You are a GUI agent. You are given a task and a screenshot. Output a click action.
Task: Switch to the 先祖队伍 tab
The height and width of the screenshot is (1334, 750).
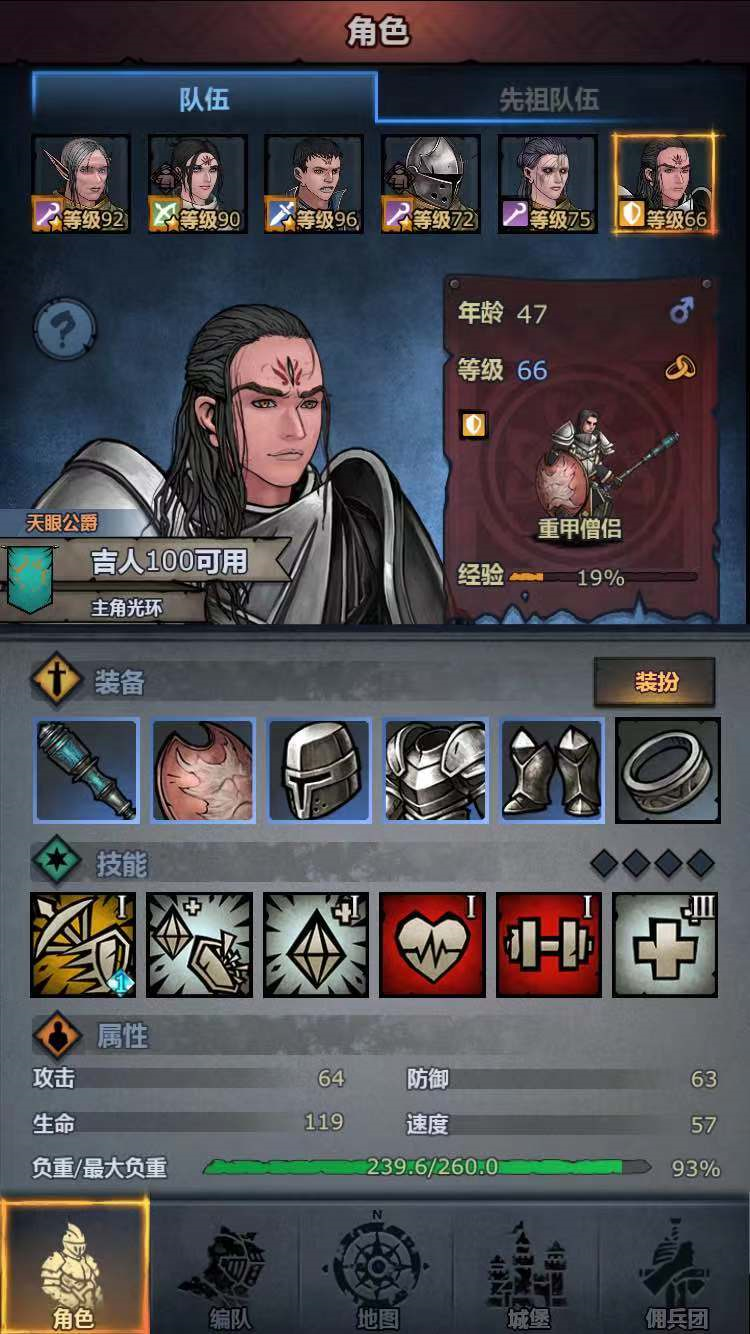[x=548, y=98]
